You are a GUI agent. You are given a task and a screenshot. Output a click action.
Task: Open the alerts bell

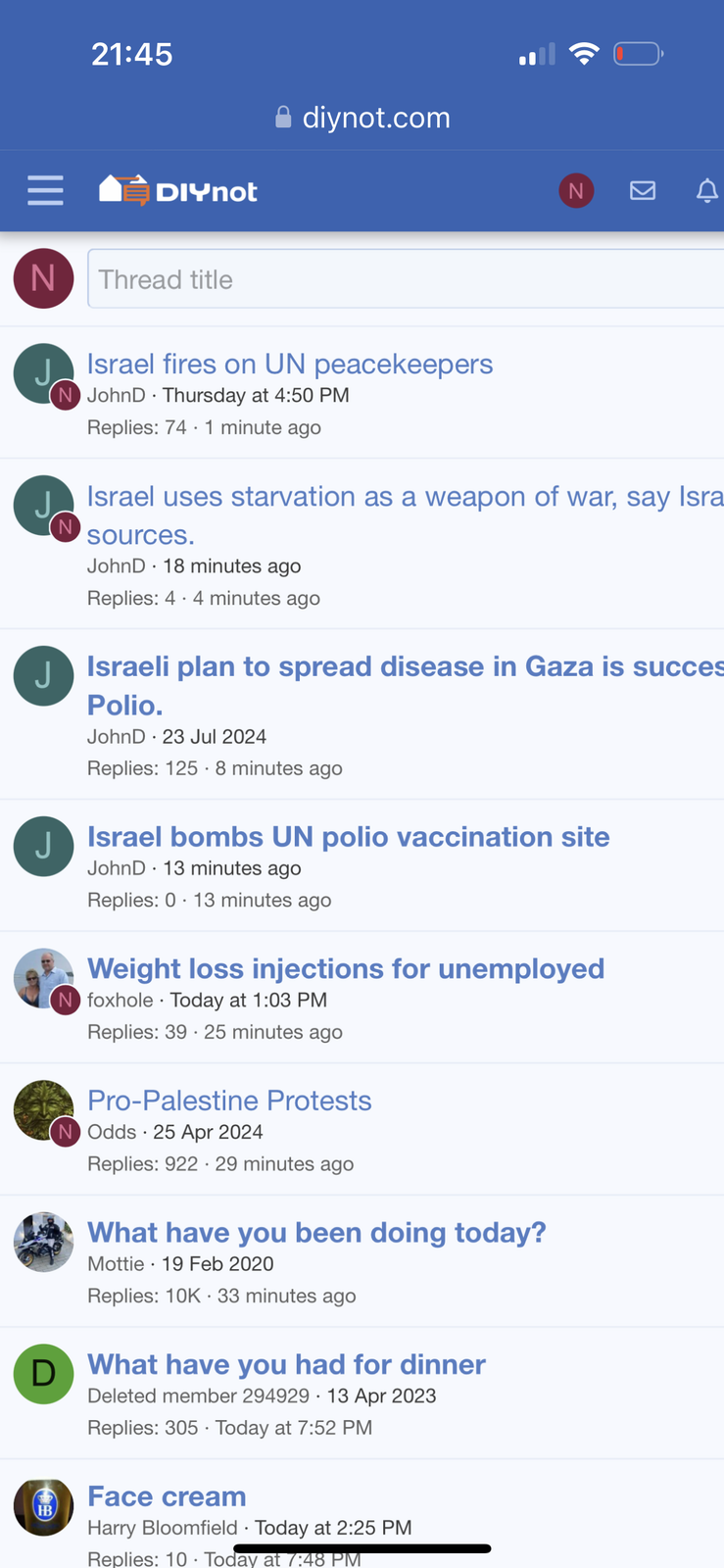(x=706, y=190)
